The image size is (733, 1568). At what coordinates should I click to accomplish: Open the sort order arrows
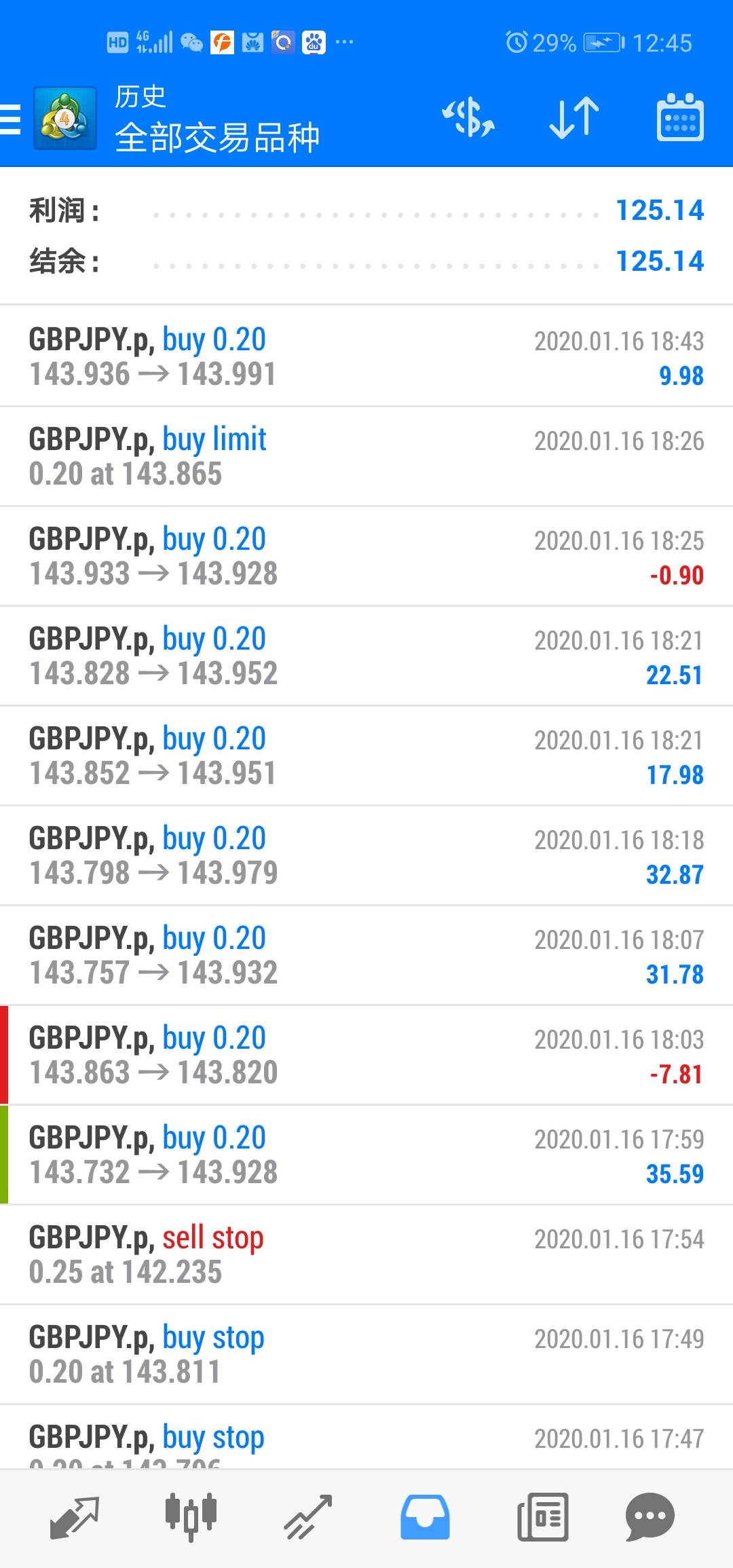tap(574, 118)
